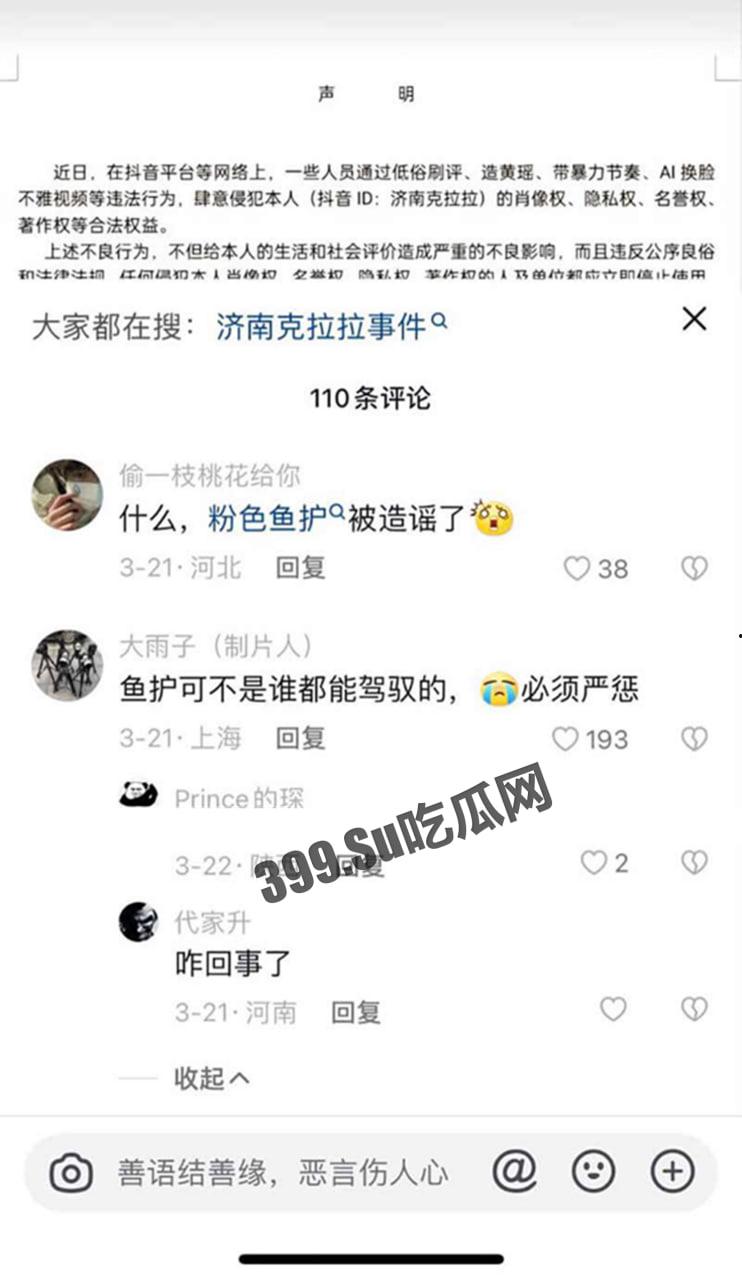Image resolution: width=742 pixels, height=1280 pixels.
Task: Open the 粉色鱼护 search link
Action: (x=270, y=518)
